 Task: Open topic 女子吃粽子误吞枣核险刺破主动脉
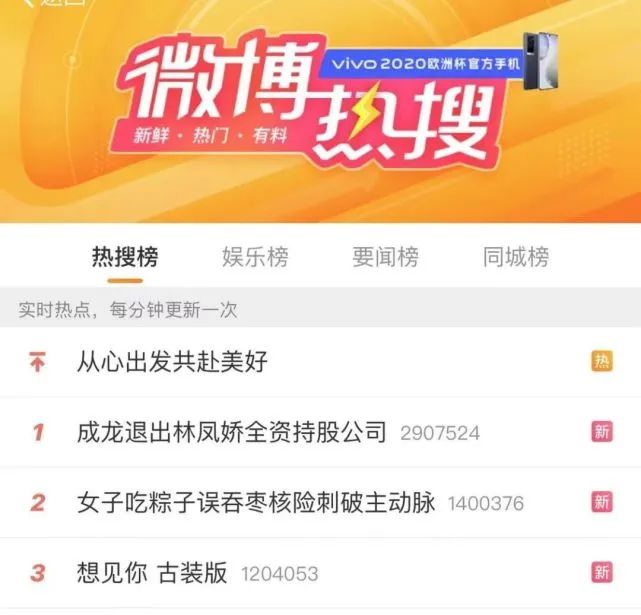tap(256, 502)
